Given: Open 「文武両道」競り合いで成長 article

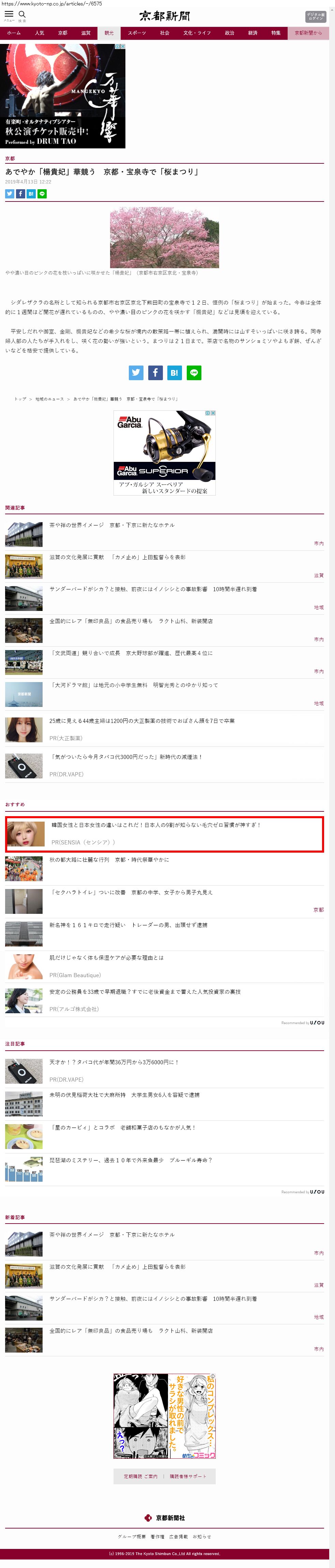Looking at the screenshot, I should pyautogui.click(x=130, y=653).
